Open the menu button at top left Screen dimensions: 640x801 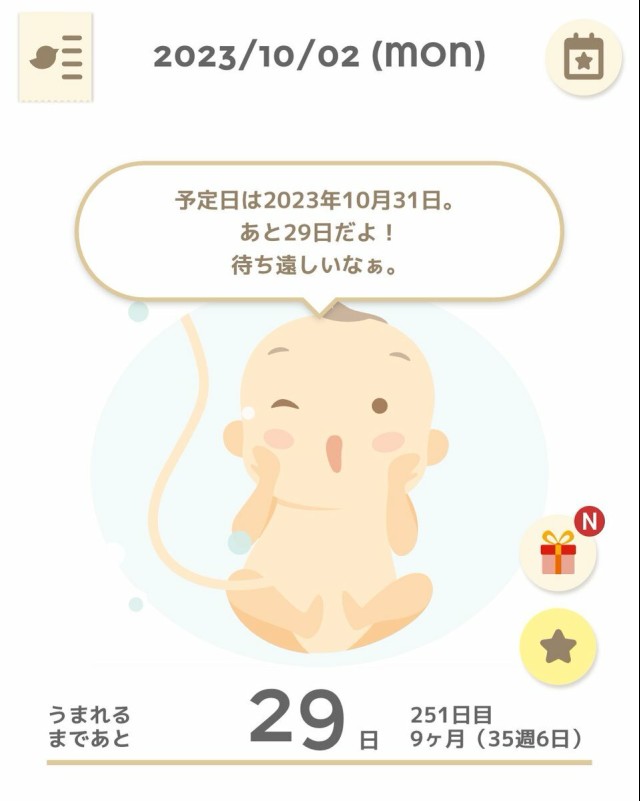[x=56, y=57]
